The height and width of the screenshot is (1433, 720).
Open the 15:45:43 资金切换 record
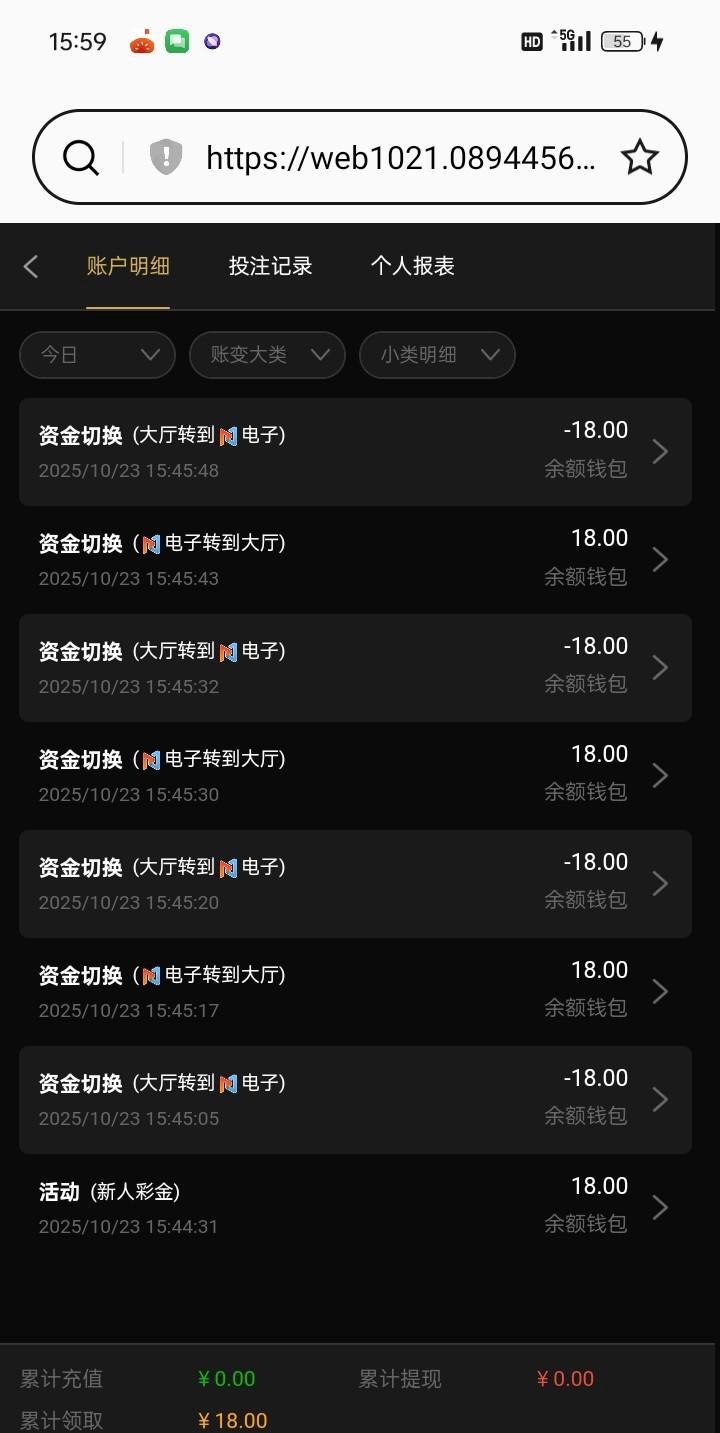click(355, 560)
